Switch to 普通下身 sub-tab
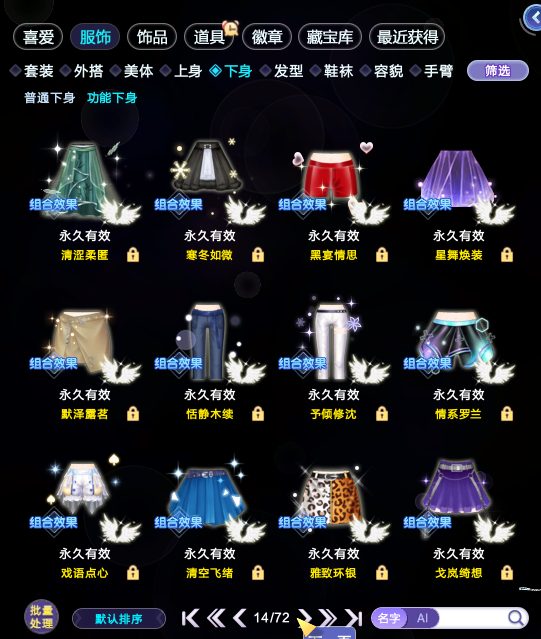The height and width of the screenshot is (639, 541). click(50, 98)
